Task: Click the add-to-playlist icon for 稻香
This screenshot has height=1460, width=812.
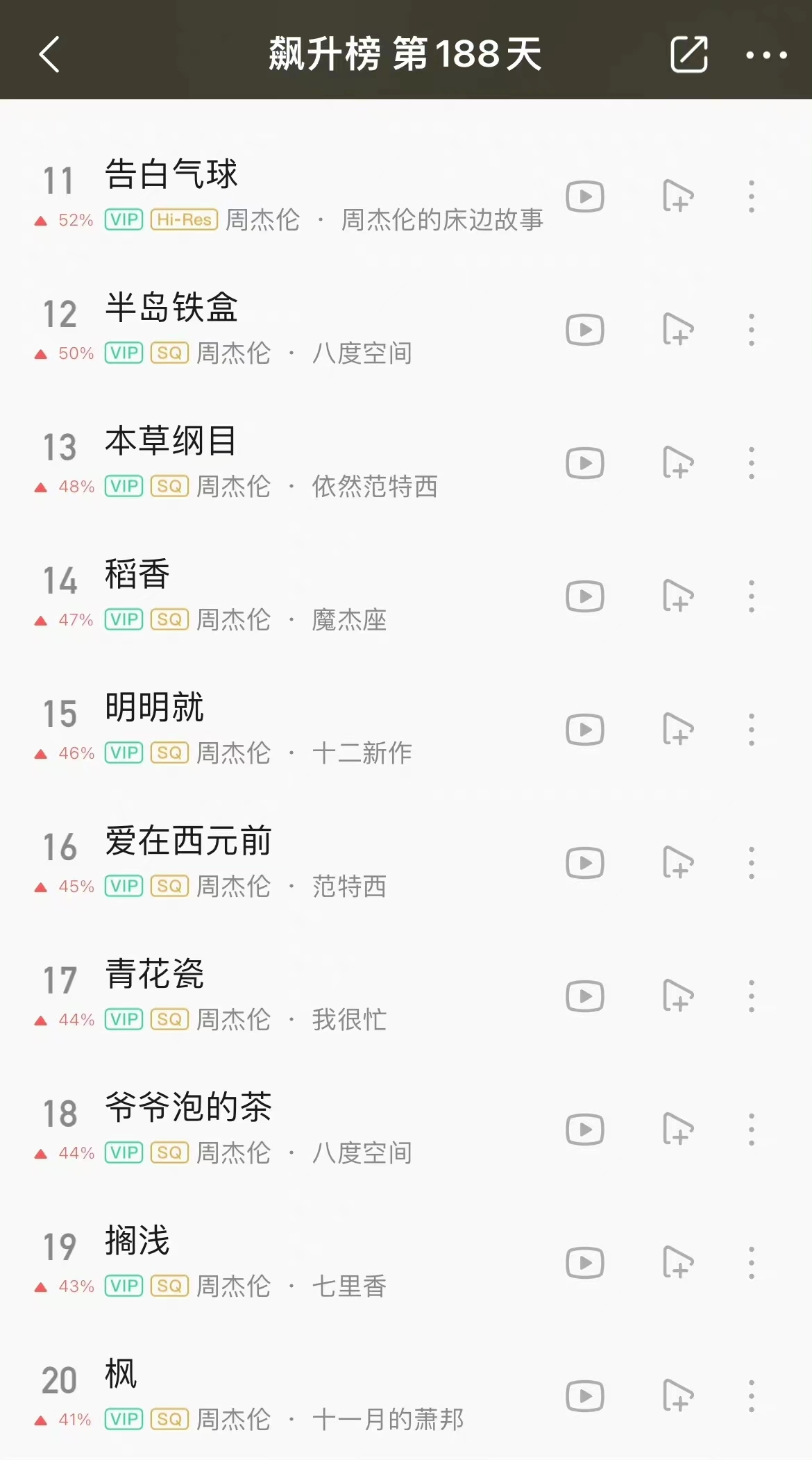Action: point(679,594)
